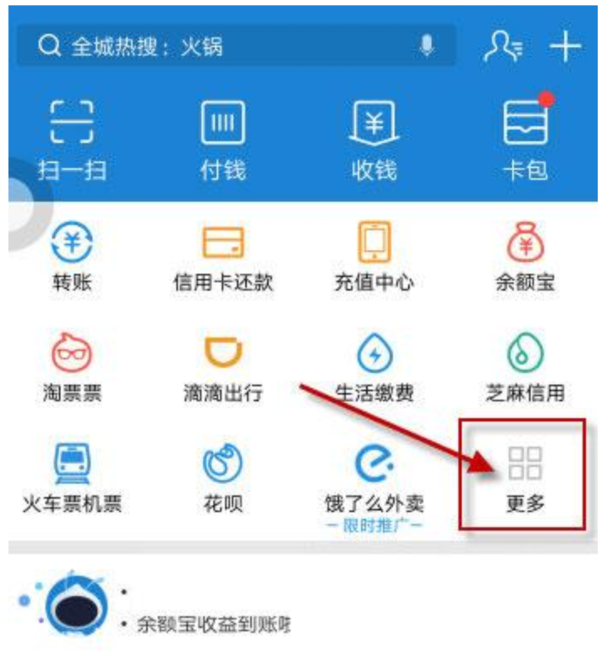
Task: Open 滴滴出行 ride service
Action: (222, 365)
